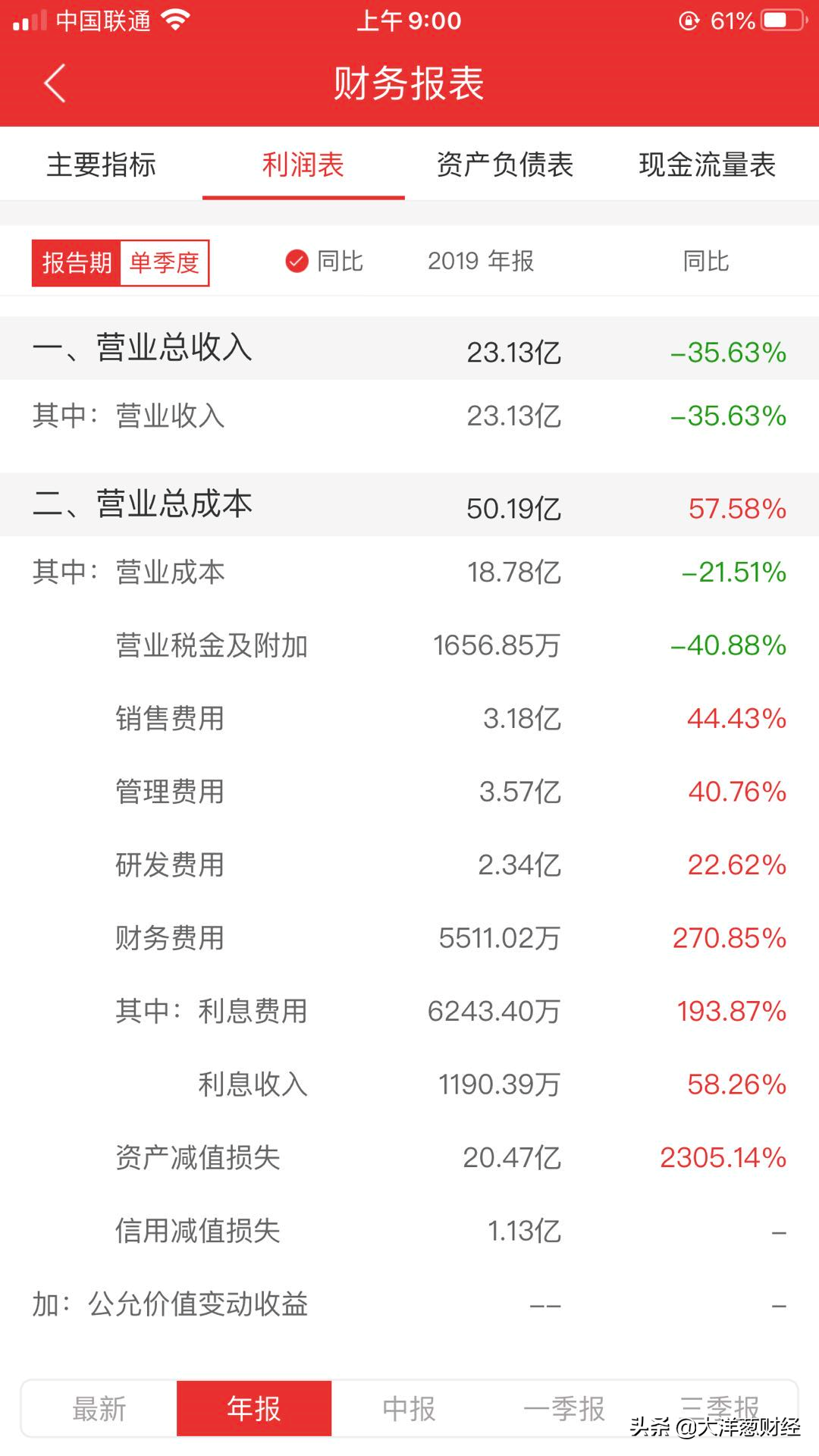Switch to the 中报 period
The image size is (819, 1456).
pyautogui.click(x=409, y=1409)
